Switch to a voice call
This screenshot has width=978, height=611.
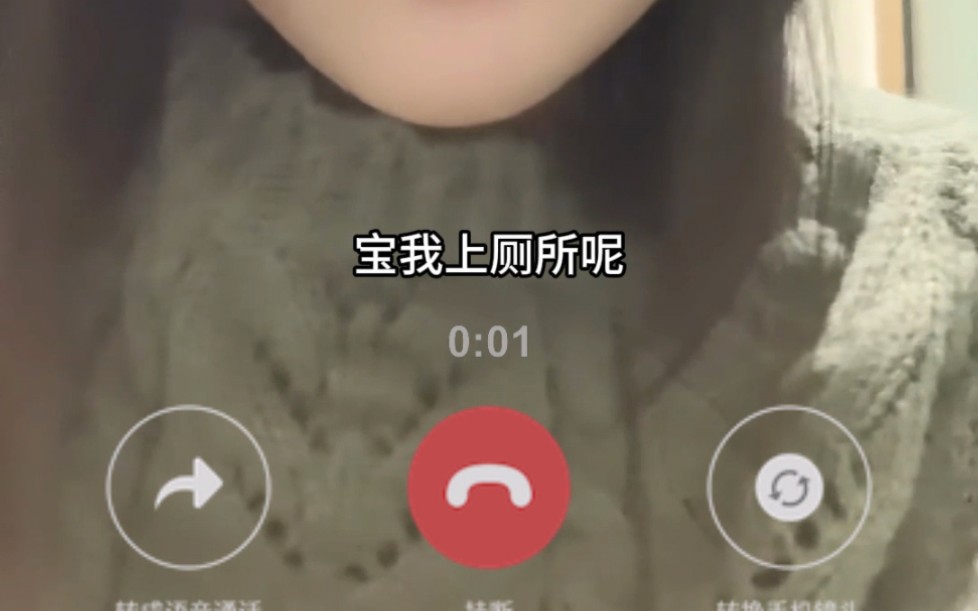coord(188,487)
